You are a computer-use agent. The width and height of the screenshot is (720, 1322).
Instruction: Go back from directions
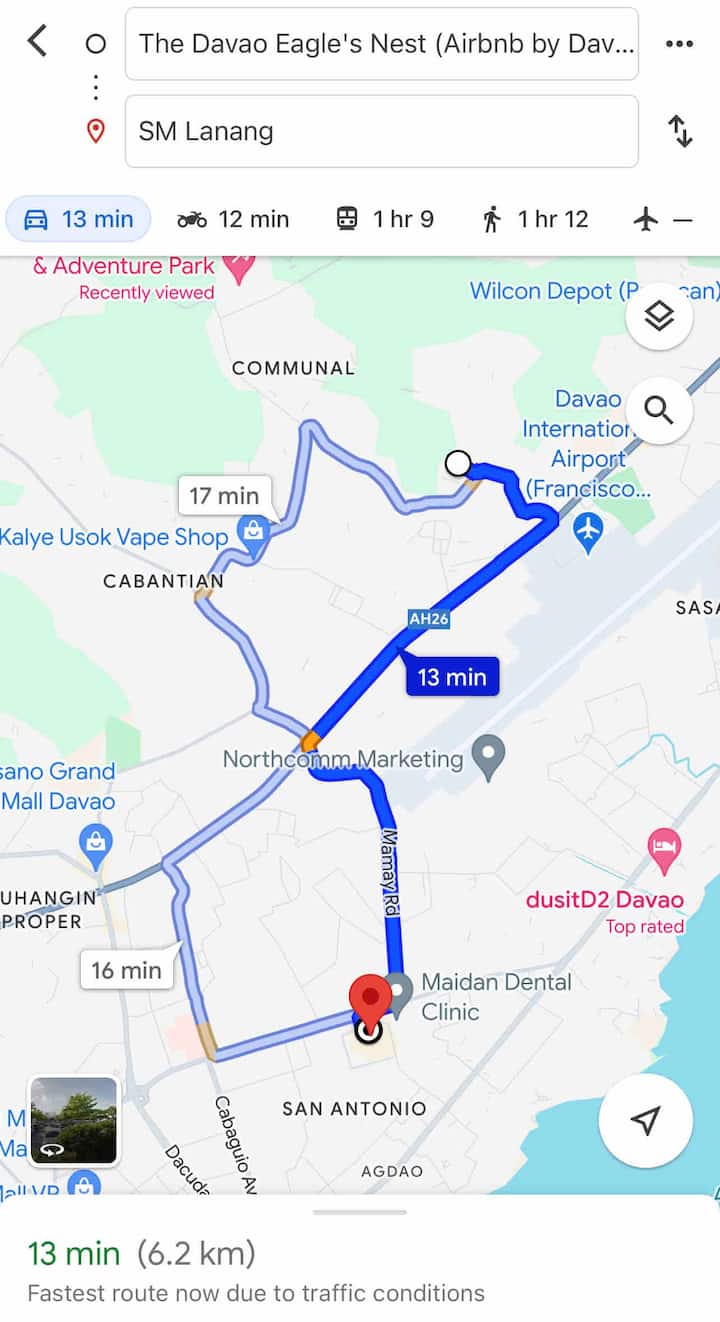coord(37,42)
